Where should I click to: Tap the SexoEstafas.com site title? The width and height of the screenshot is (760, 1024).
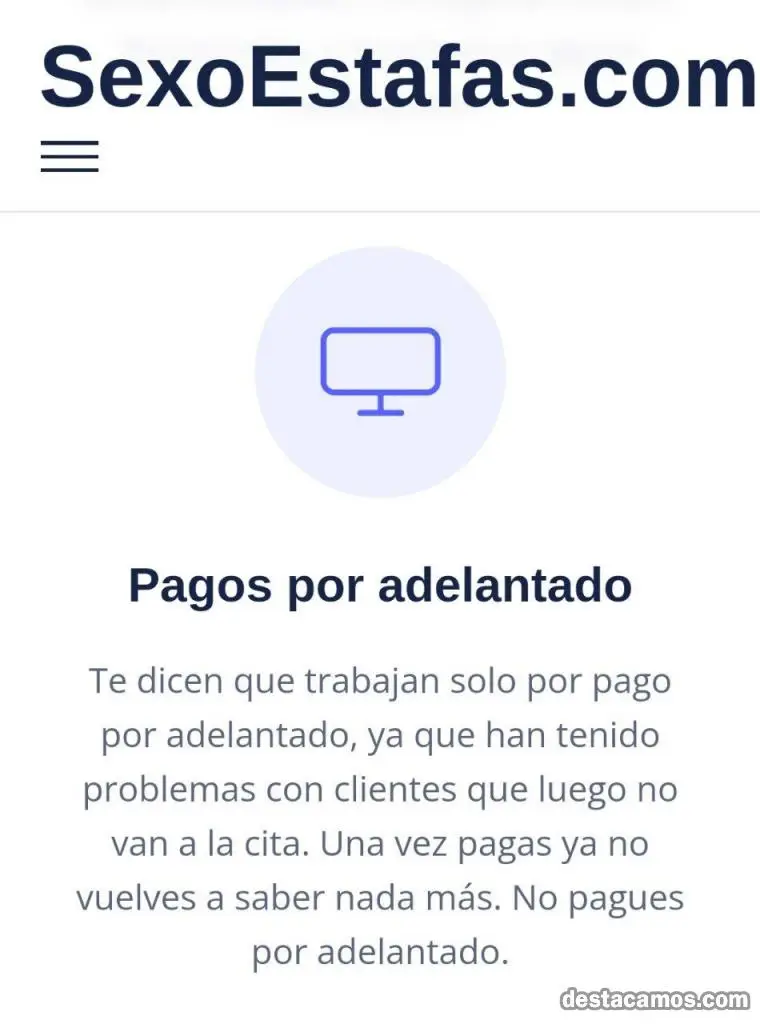pos(398,78)
